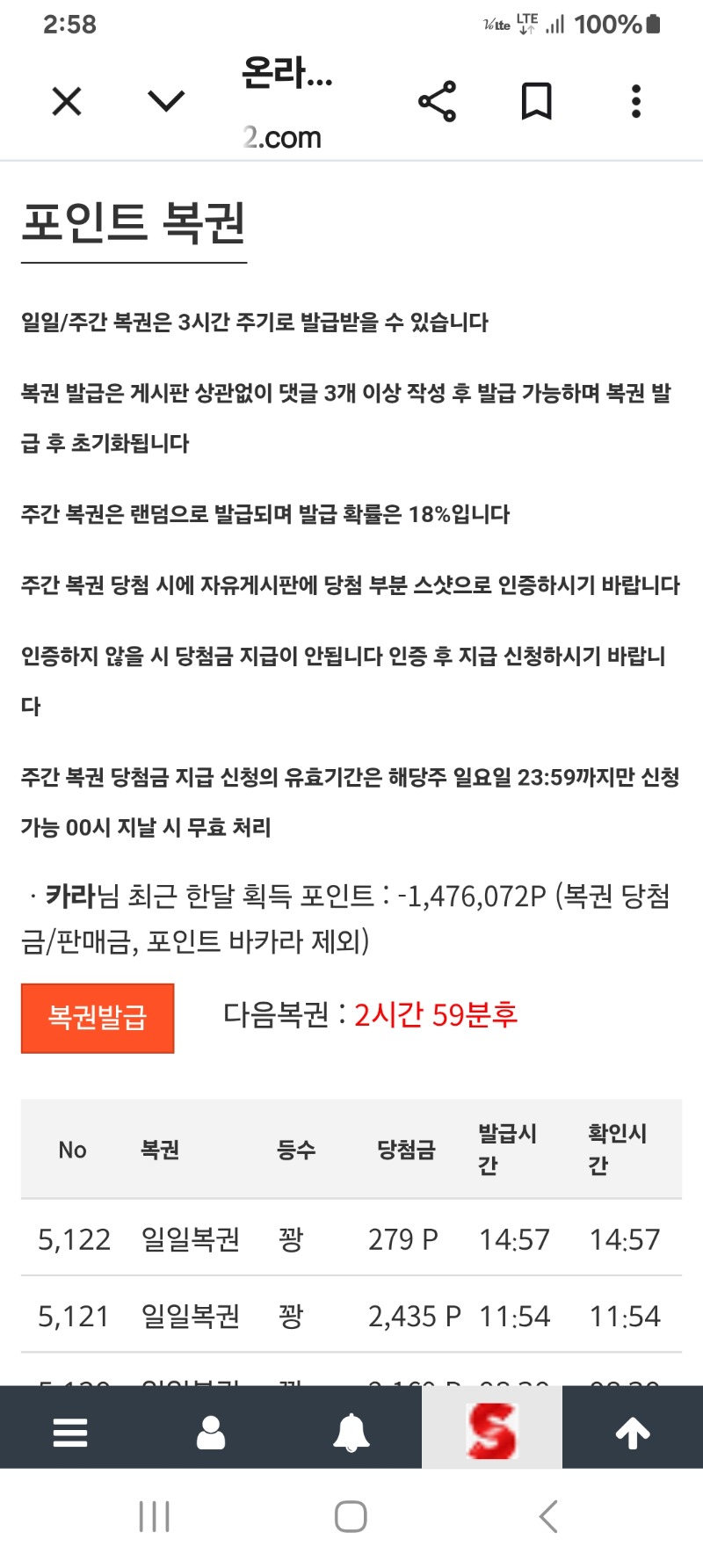Close the in-app browser with X
703x1568 pixels.
(x=67, y=101)
